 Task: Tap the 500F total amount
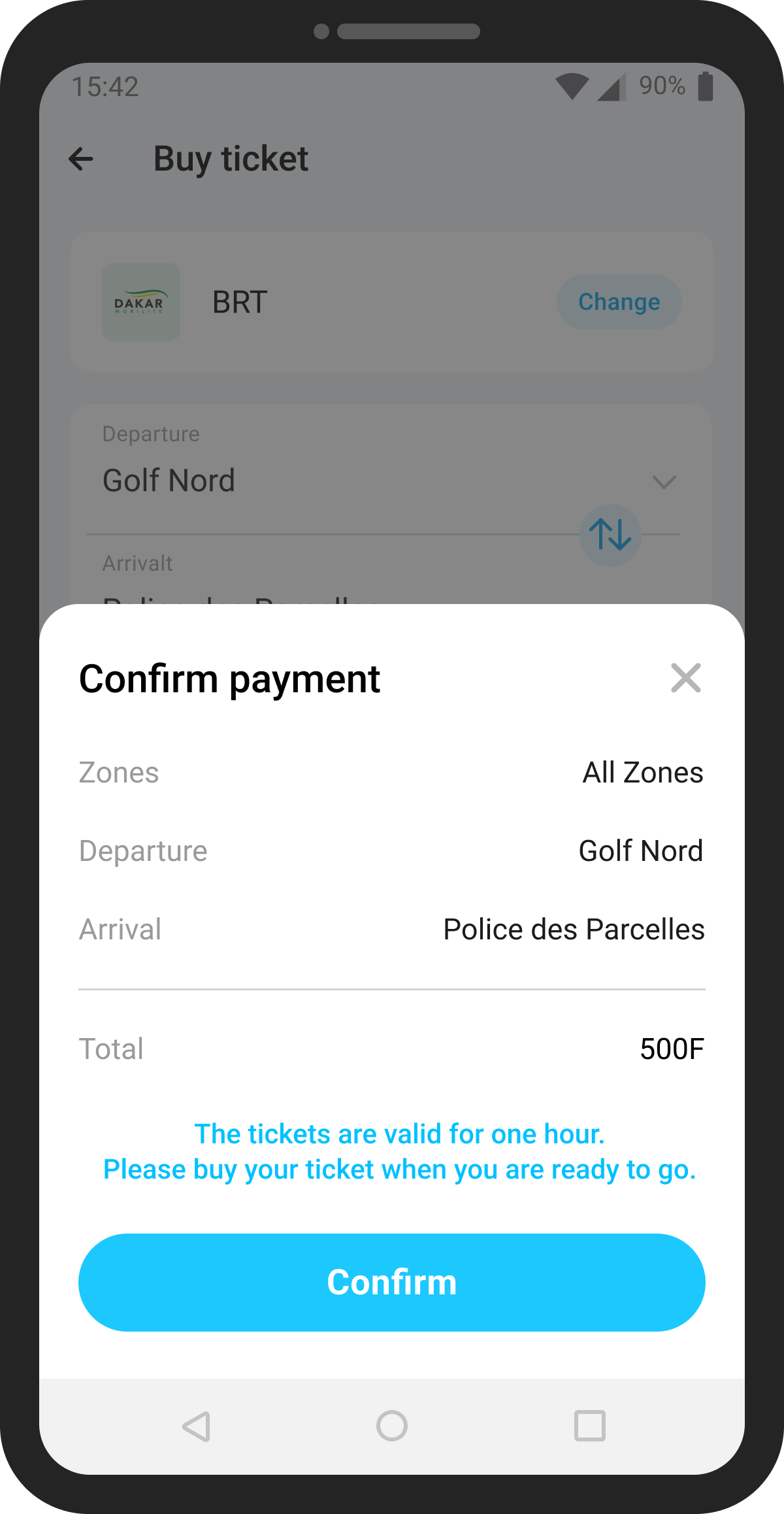[671, 1048]
